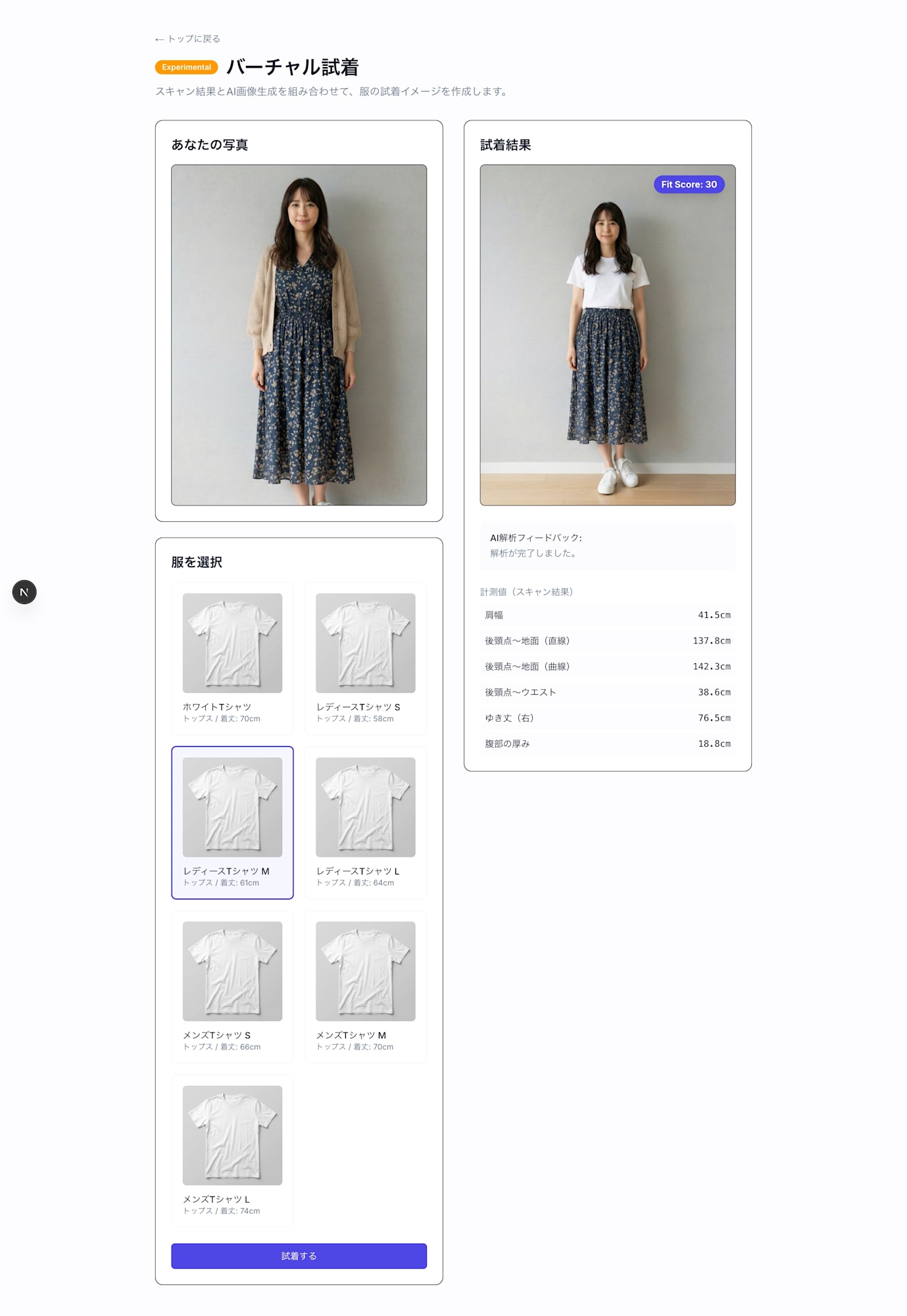Image resolution: width=907 pixels, height=1316 pixels.
Task: Choose メンズTシャツ S
Action: point(232,986)
